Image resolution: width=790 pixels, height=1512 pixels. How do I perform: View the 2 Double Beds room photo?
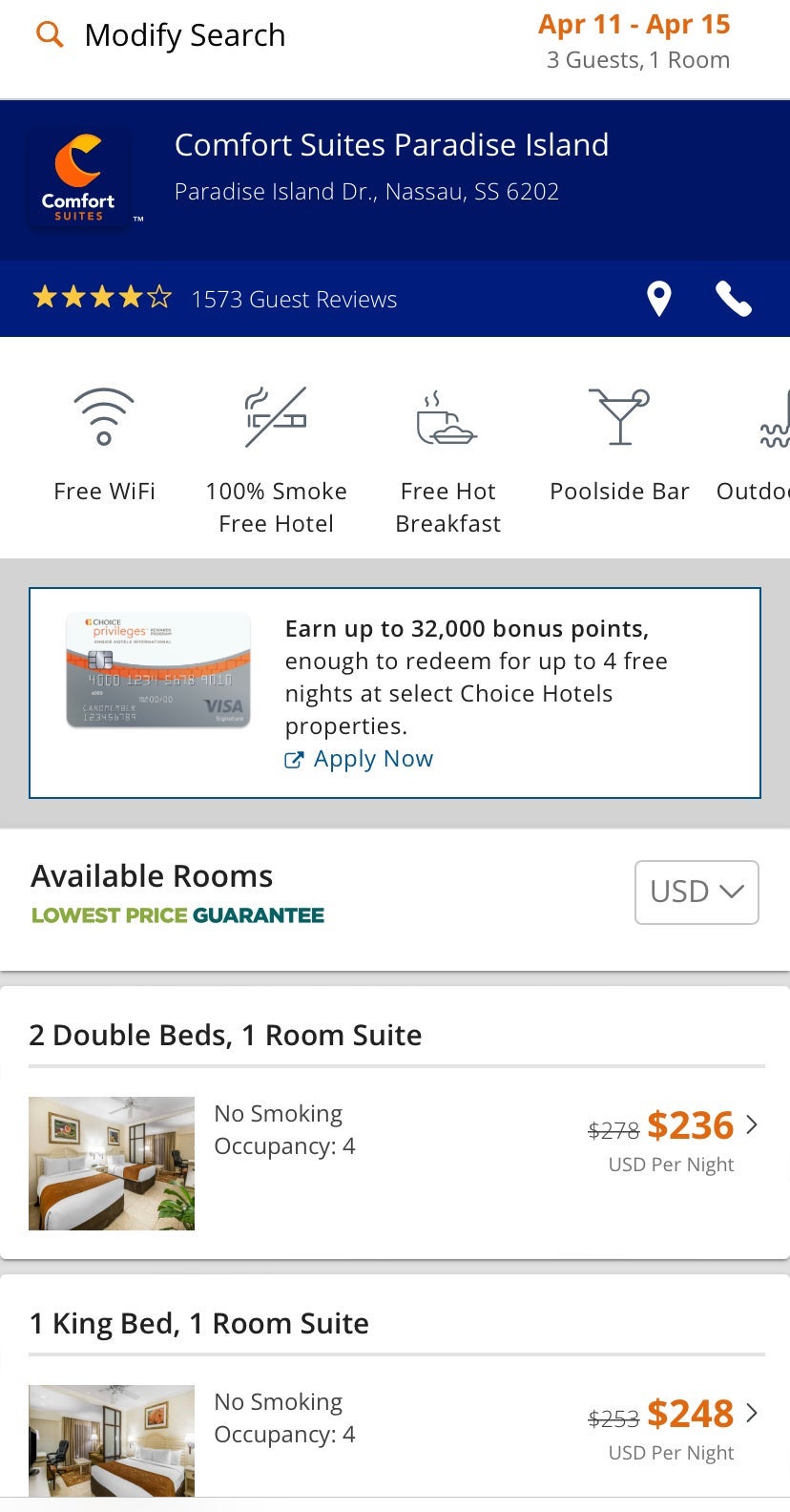[x=112, y=1163]
